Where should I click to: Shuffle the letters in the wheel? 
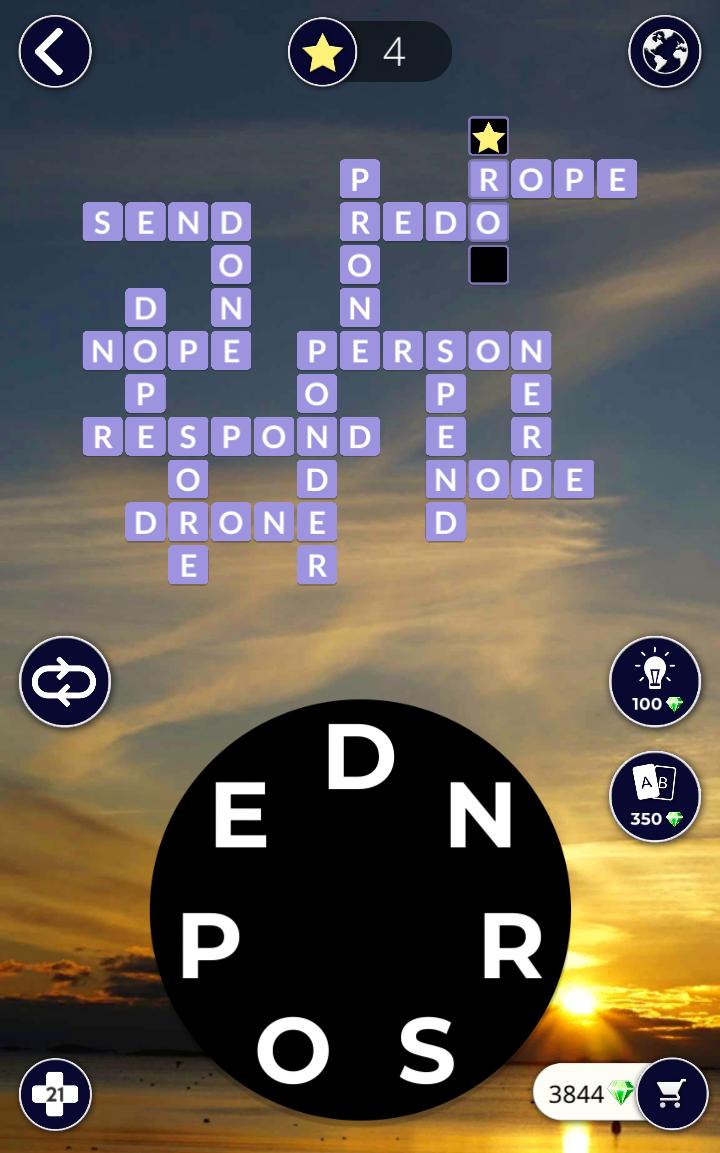[x=65, y=683]
